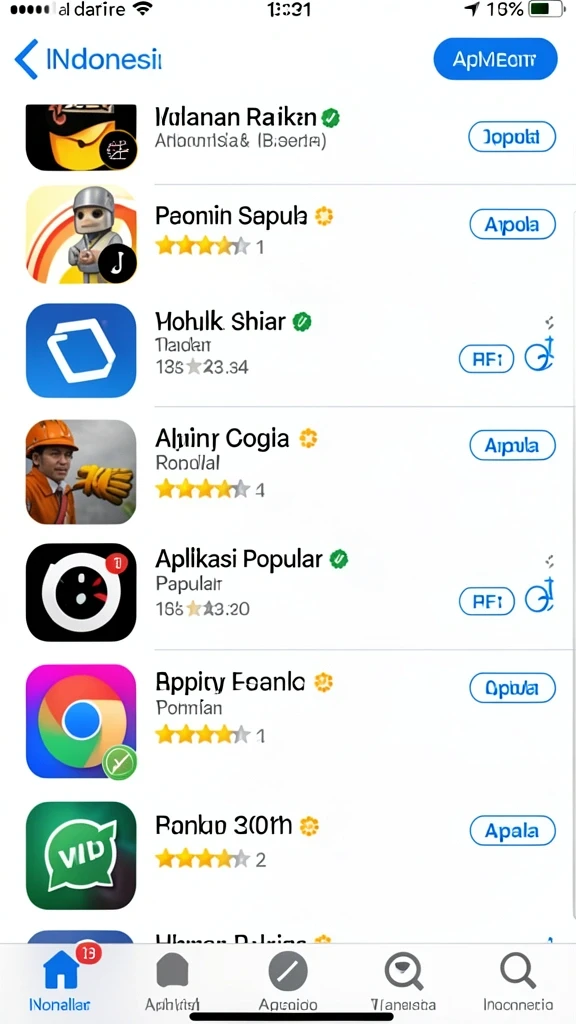Screen dimensions: 576x1024
Task: Tap the Apala button for Ranko 30th
Action: point(513,831)
